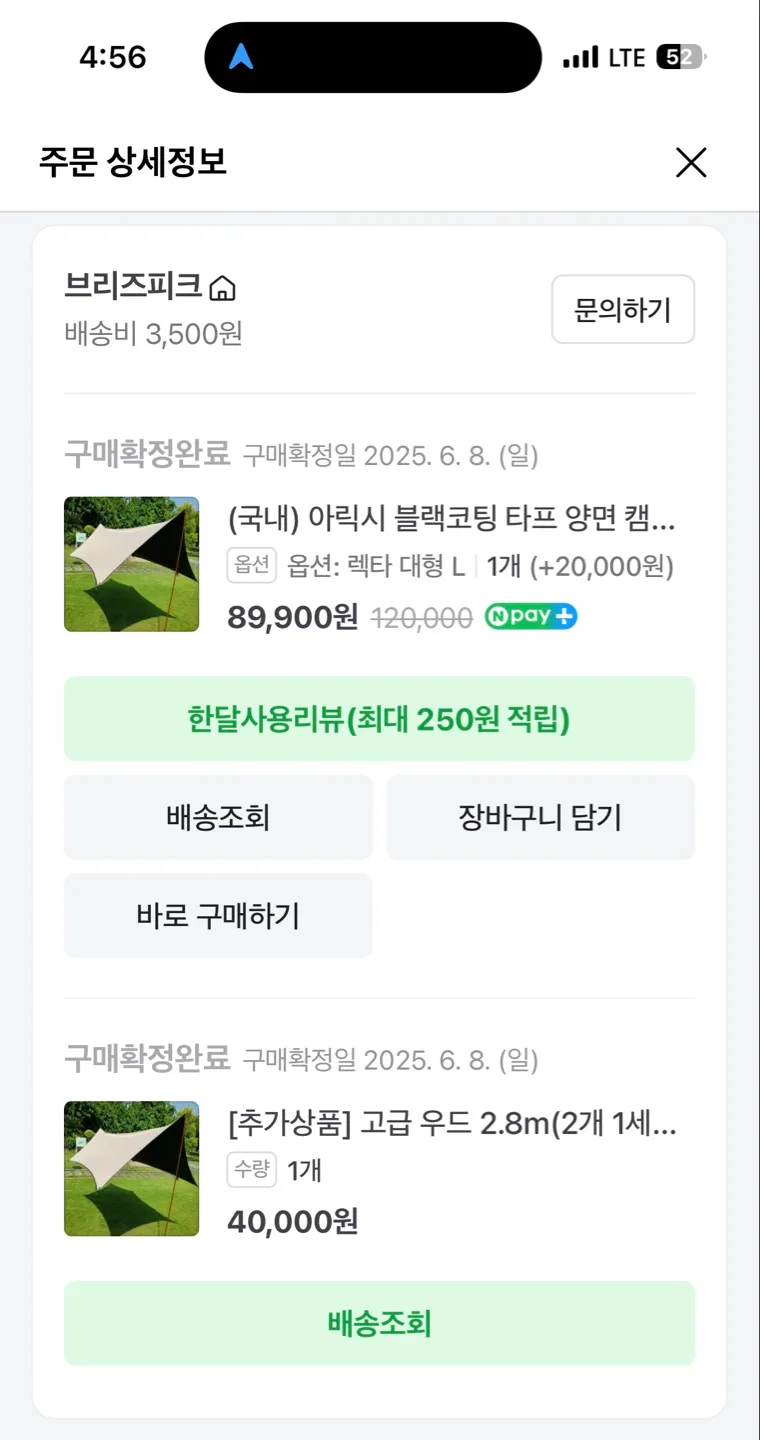
Task: Add the tarp to cart with 장바구니 담기
Action: coord(540,818)
